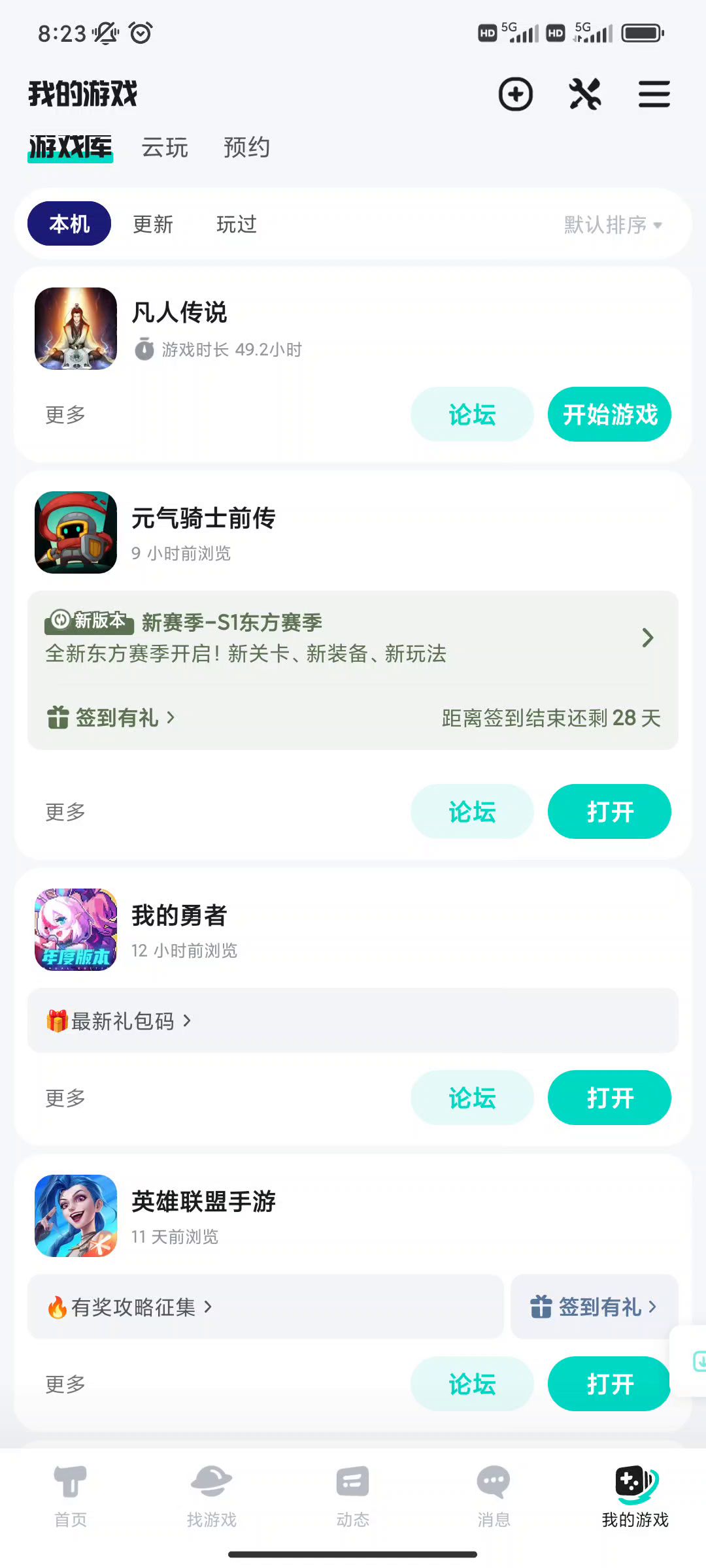
Task: Launch 元气骑士前传 with 打开
Action: pyautogui.click(x=609, y=811)
